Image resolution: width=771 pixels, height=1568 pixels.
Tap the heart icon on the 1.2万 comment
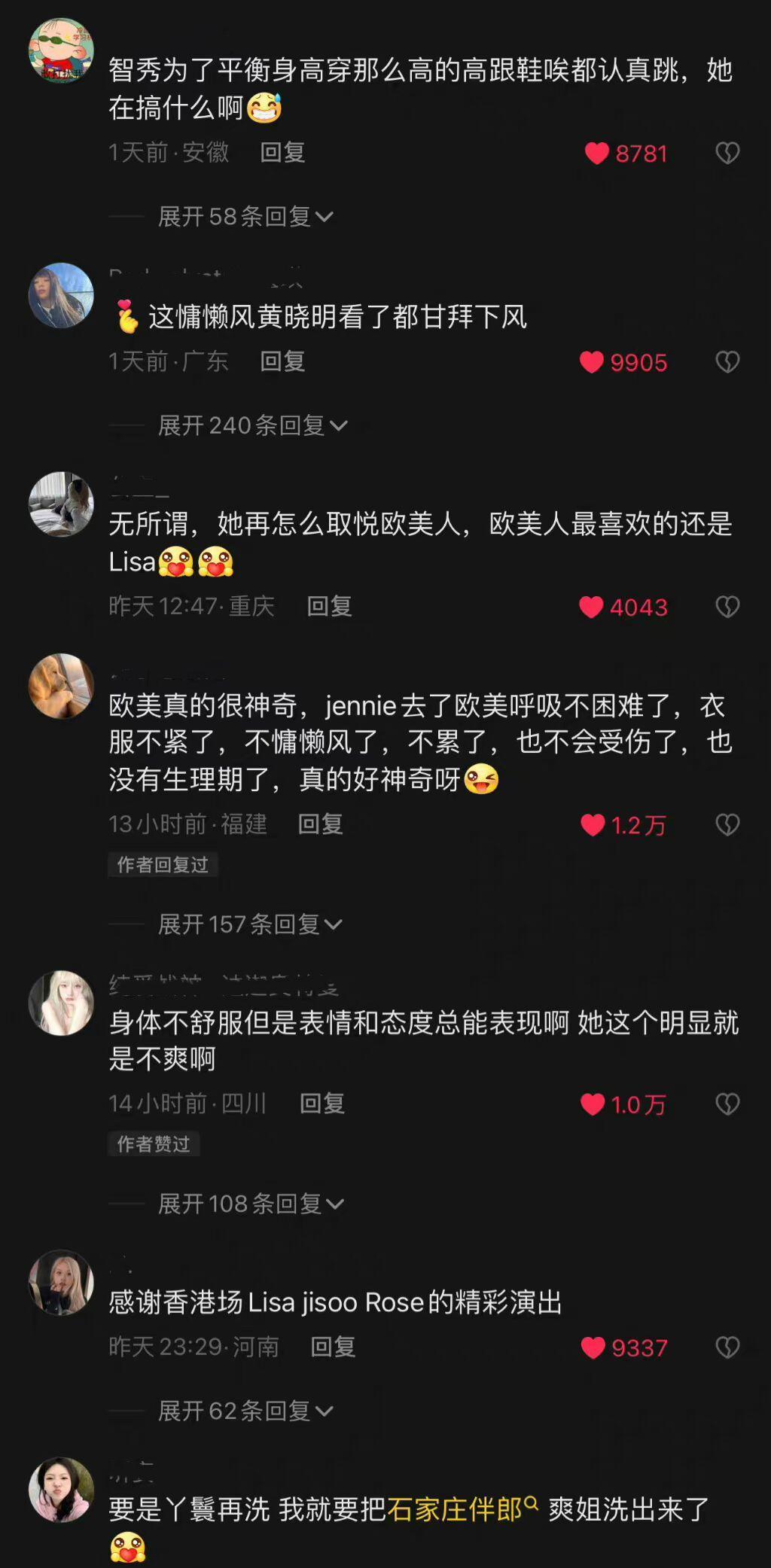pyautogui.click(x=593, y=825)
